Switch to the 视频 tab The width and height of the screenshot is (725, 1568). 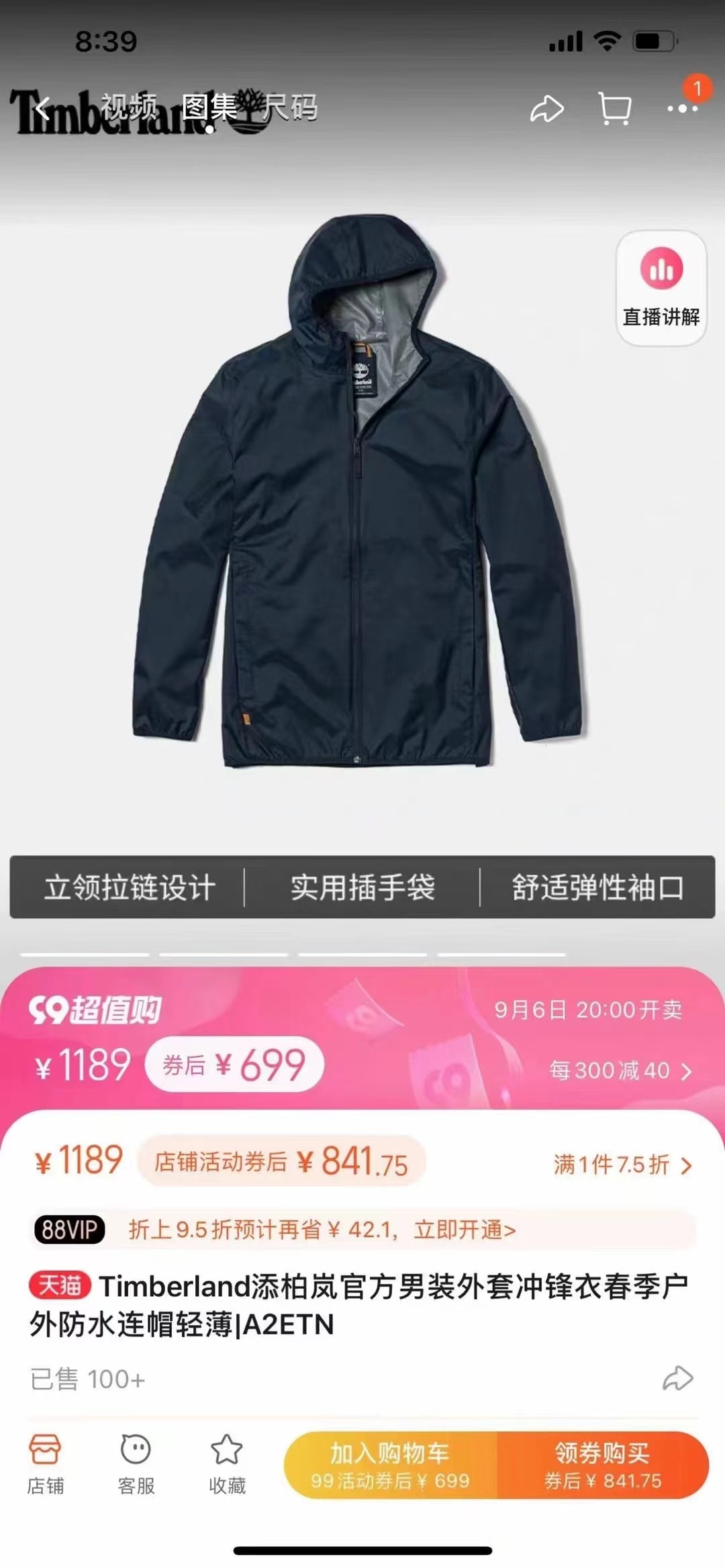[129, 107]
